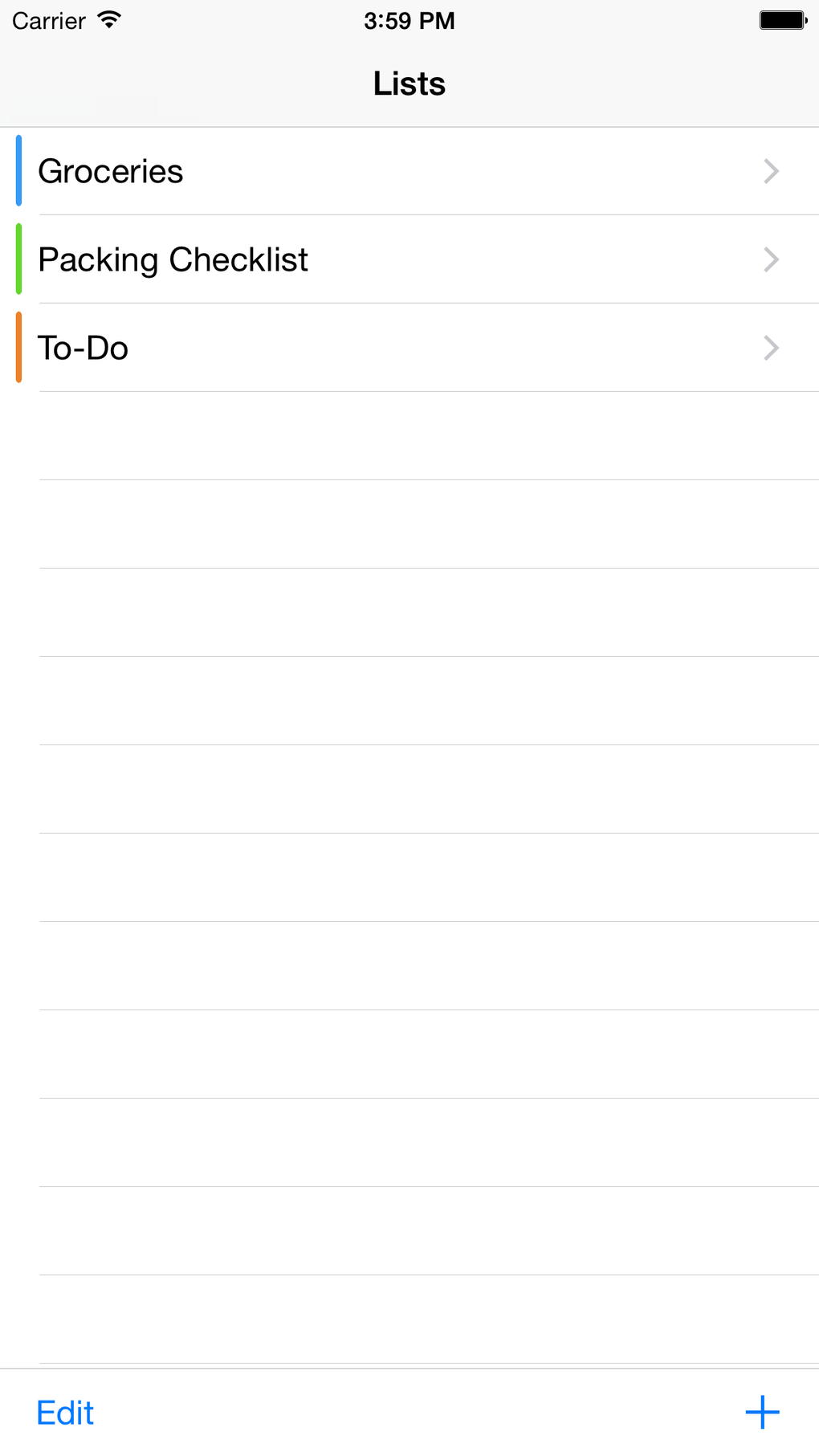Click the Lists title header

click(409, 83)
